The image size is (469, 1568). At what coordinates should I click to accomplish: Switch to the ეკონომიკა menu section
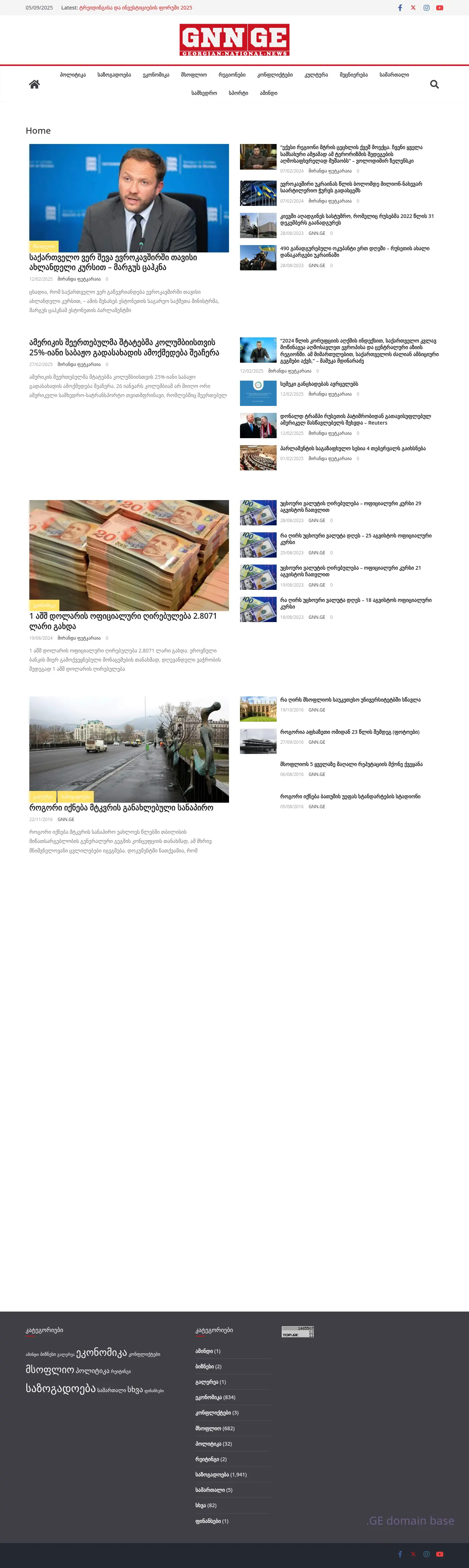[x=156, y=75]
